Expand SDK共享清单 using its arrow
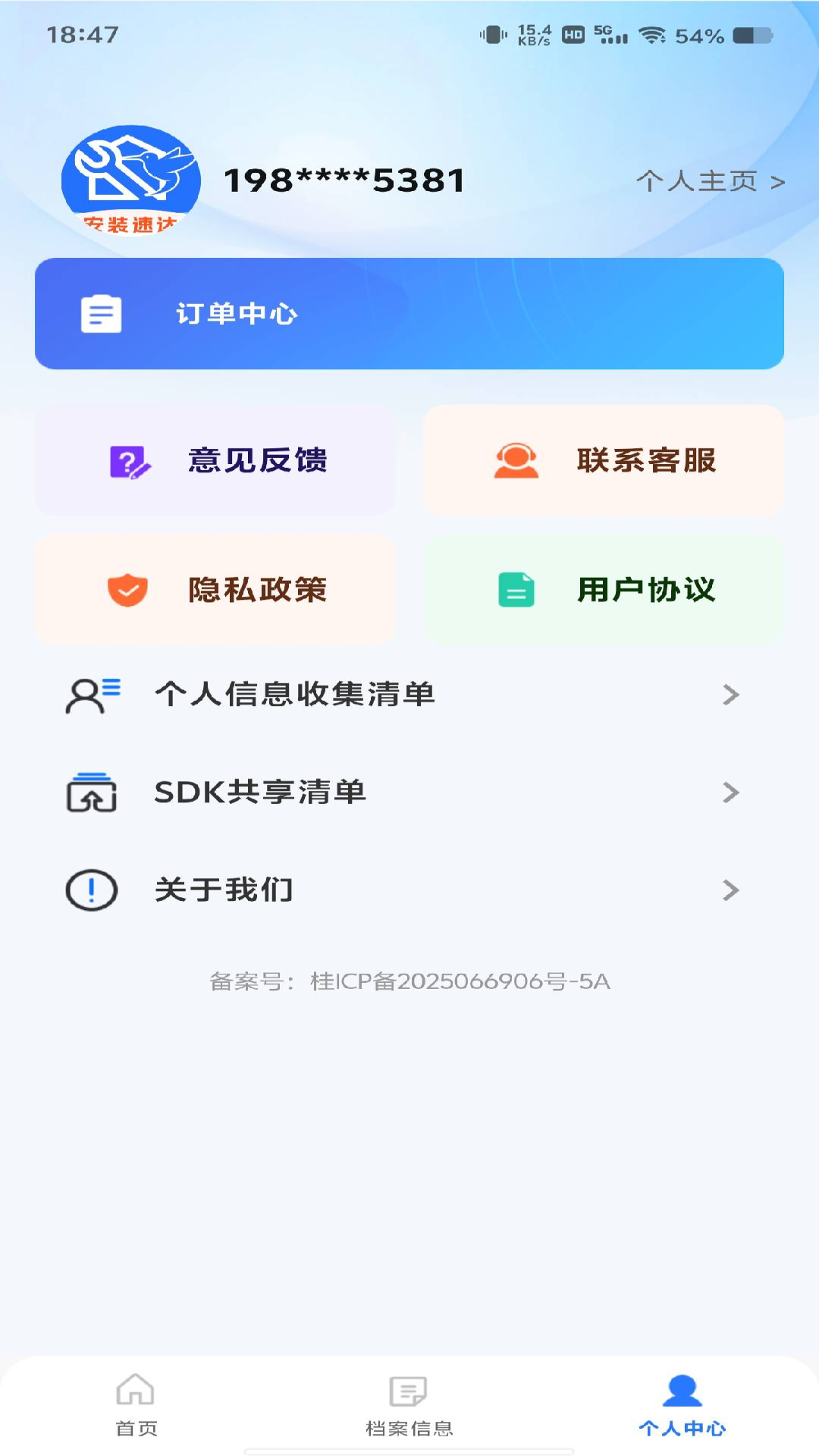 click(x=730, y=792)
